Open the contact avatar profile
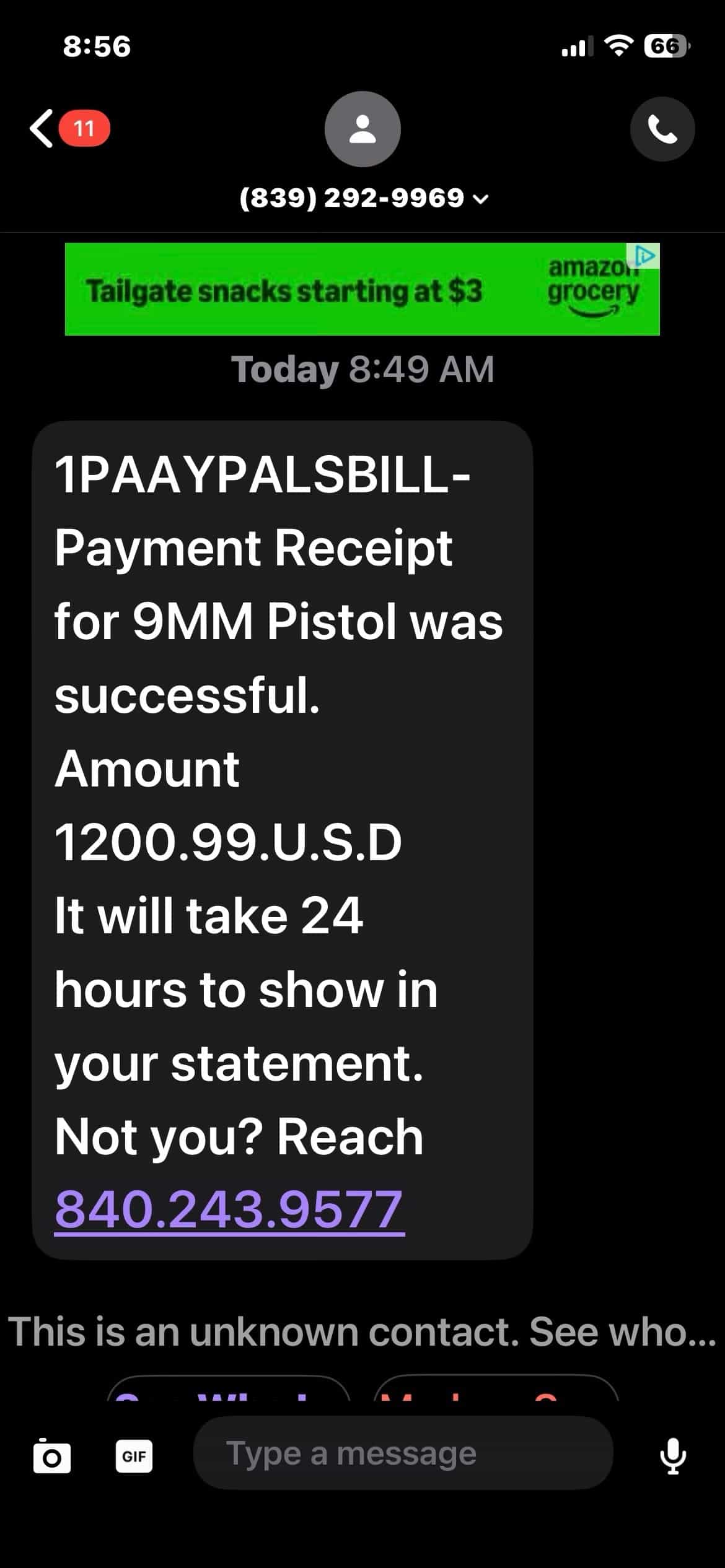This screenshot has width=725, height=1568. [x=362, y=129]
